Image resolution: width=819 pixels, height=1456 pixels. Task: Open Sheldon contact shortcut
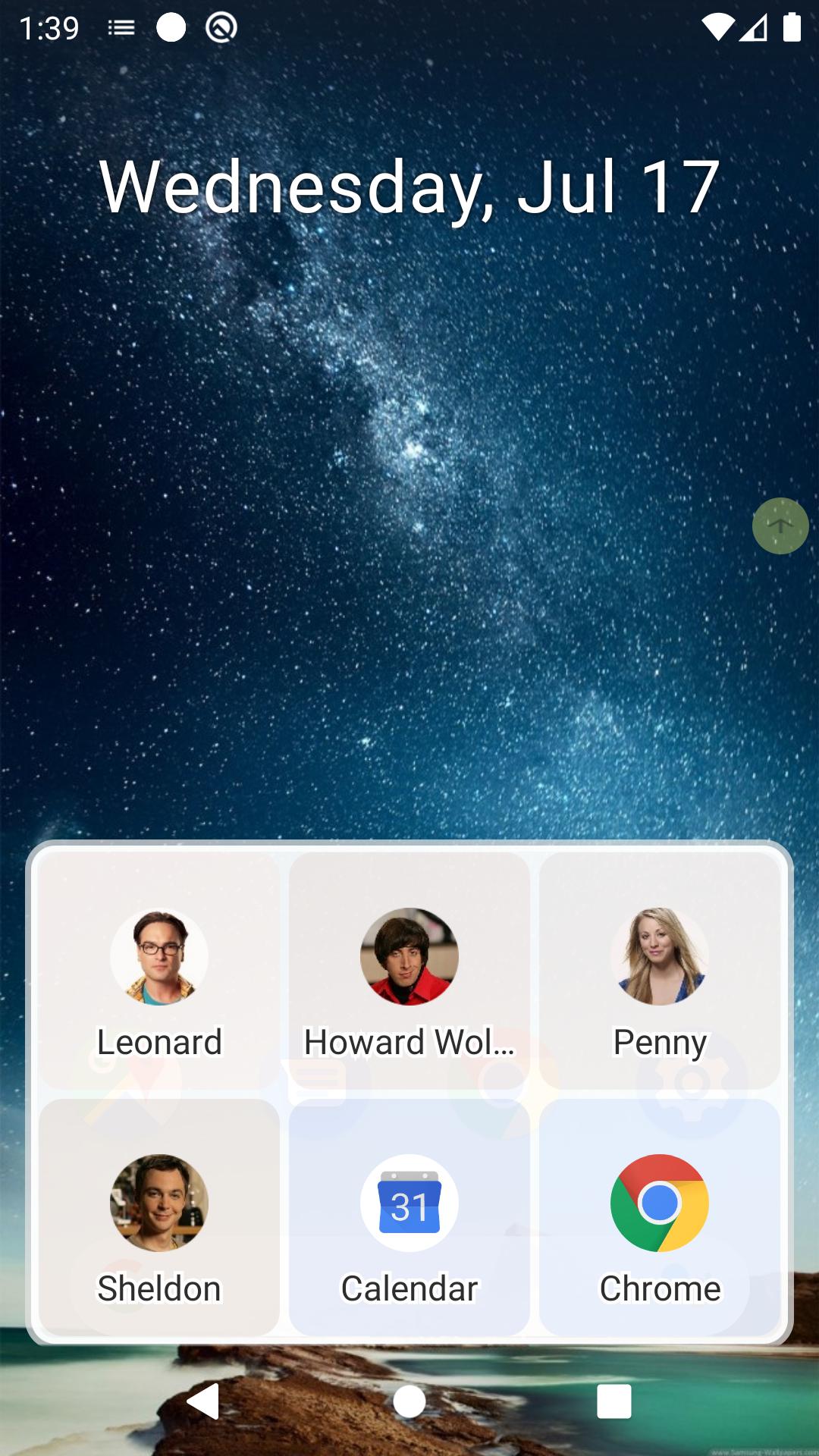tap(159, 1217)
